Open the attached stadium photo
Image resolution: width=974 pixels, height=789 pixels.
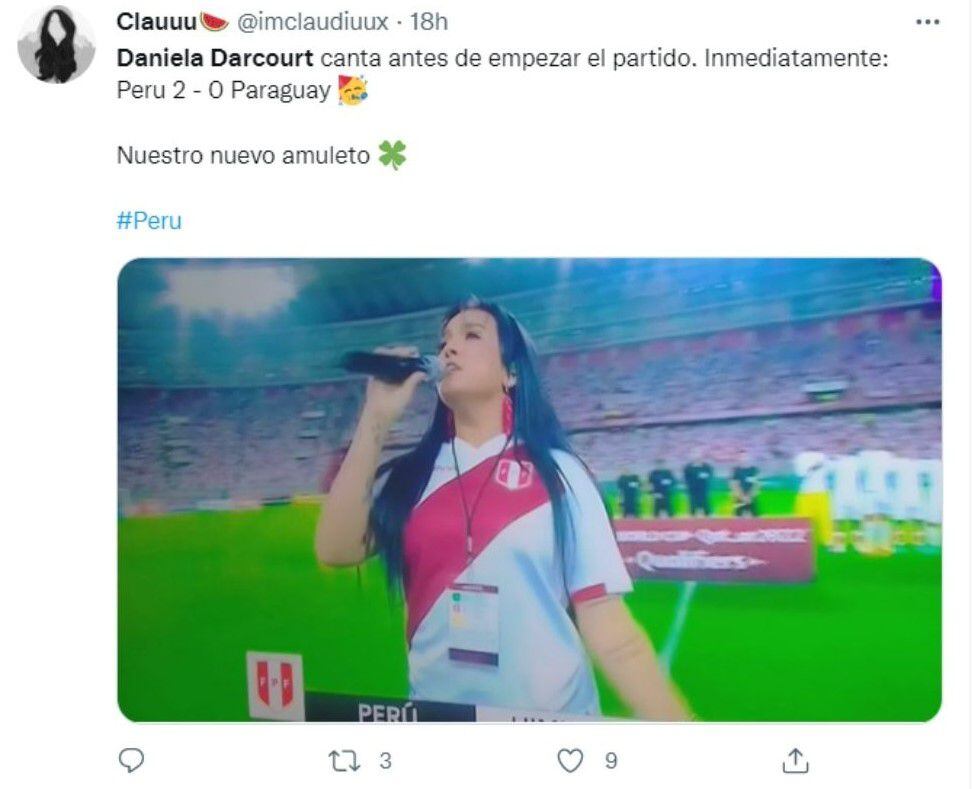point(529,490)
